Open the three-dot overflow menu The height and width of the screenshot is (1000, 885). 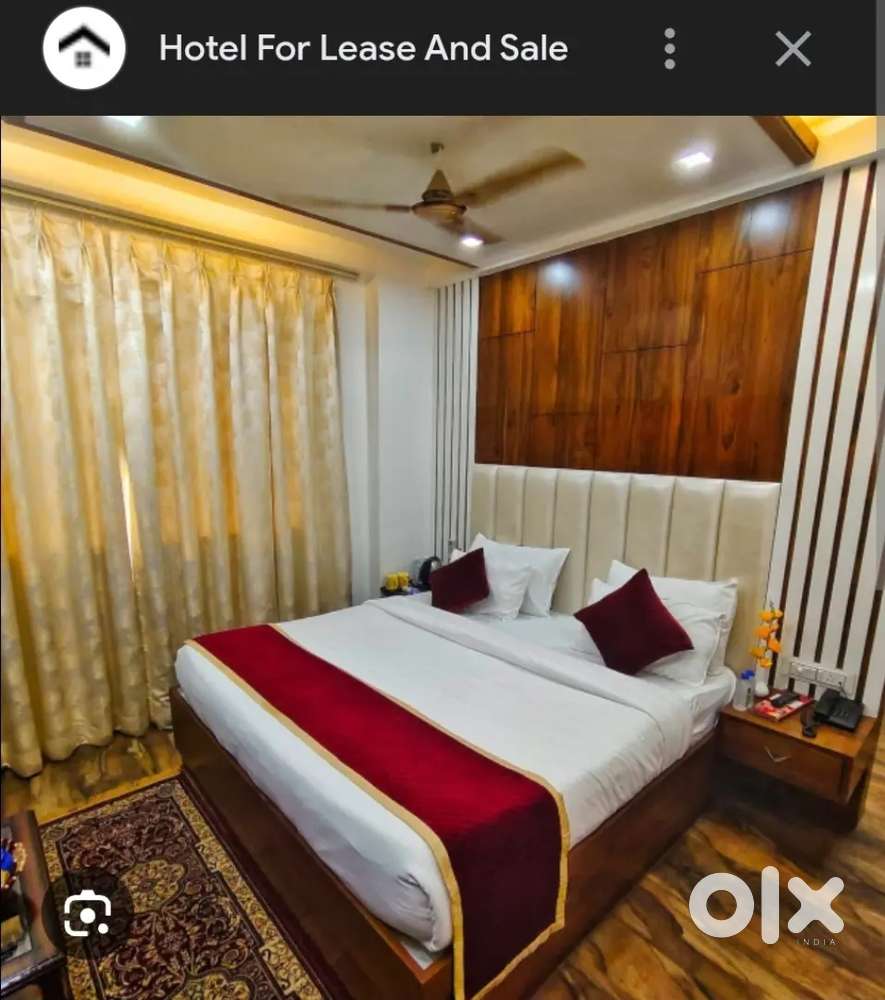tap(669, 48)
